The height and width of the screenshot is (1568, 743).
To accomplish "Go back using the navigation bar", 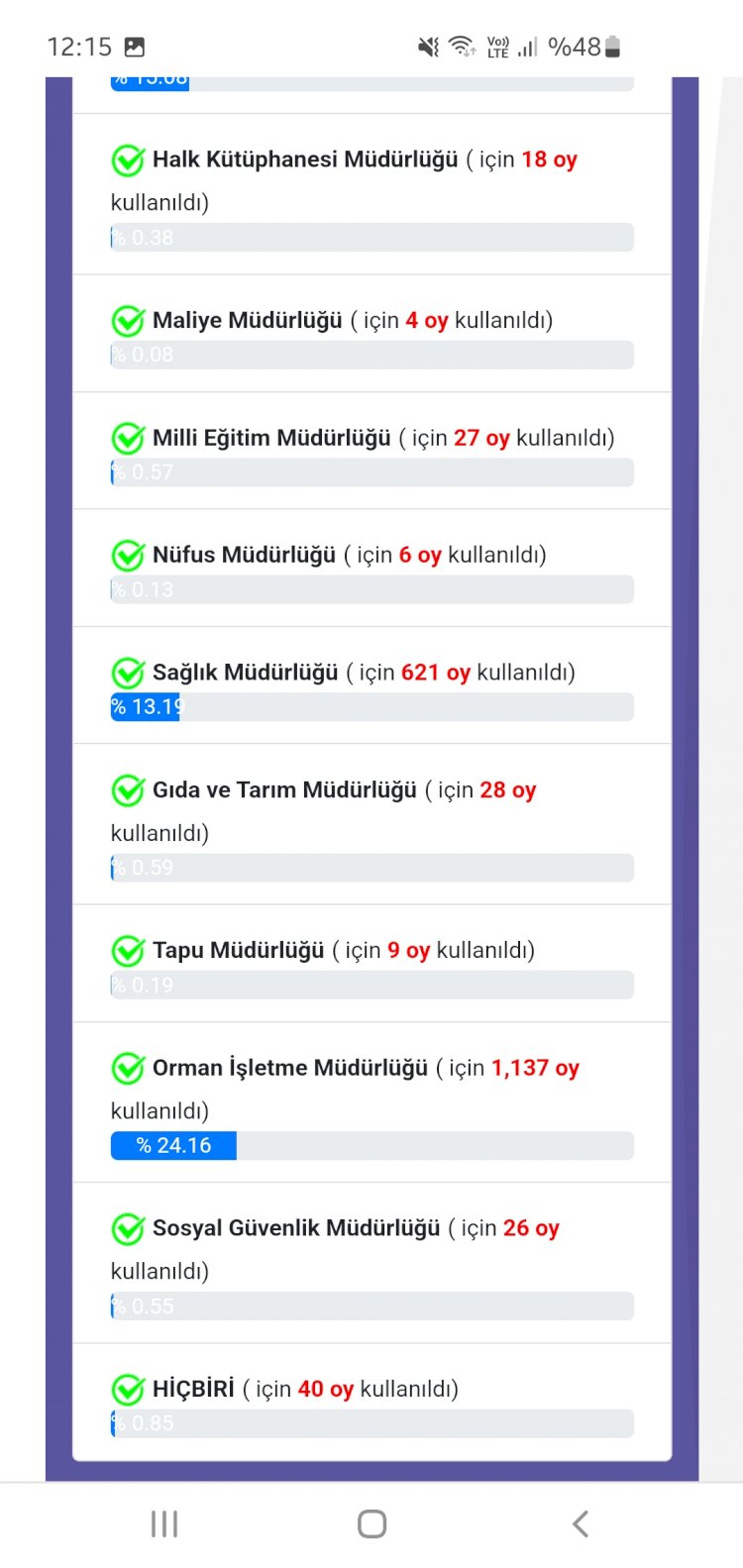I will coord(581,1523).
